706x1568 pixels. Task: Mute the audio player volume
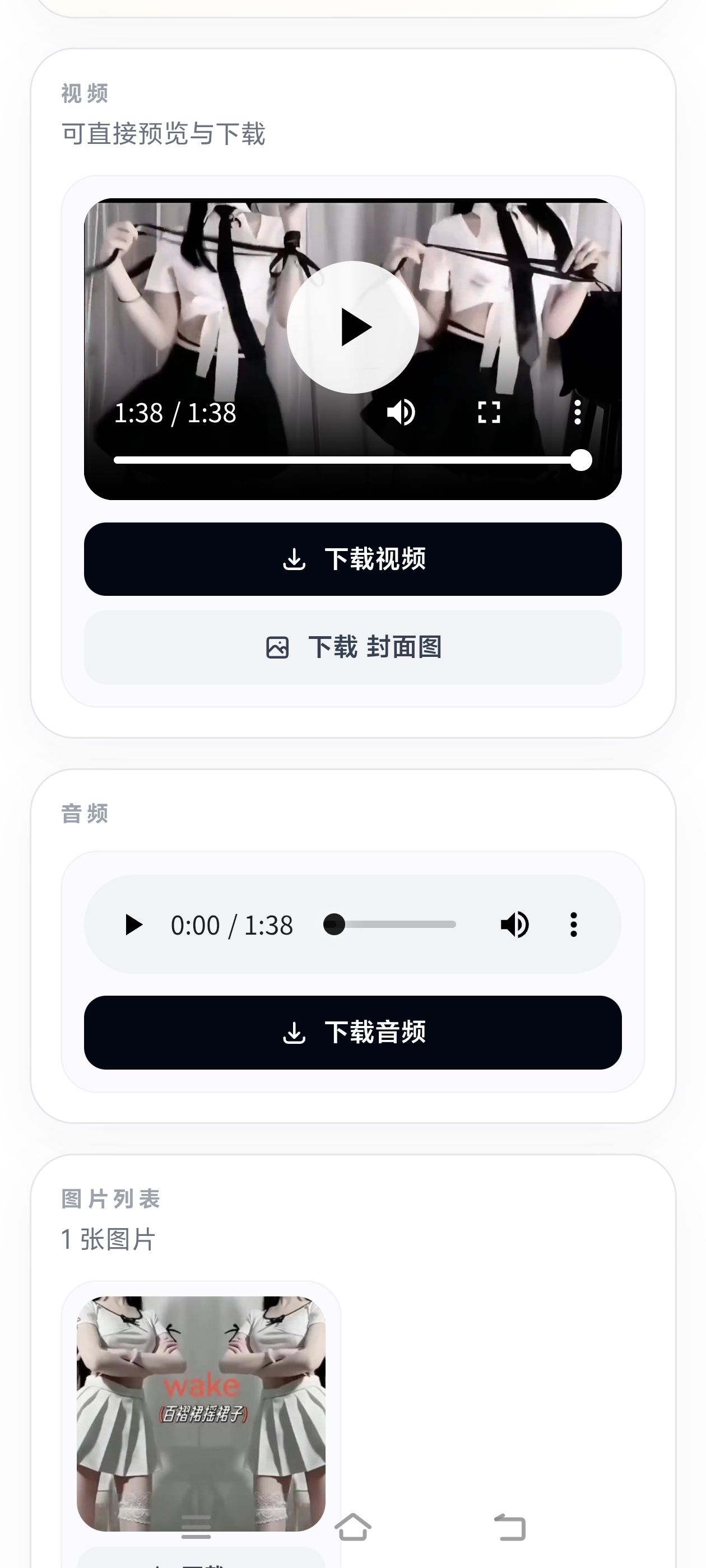(x=515, y=925)
